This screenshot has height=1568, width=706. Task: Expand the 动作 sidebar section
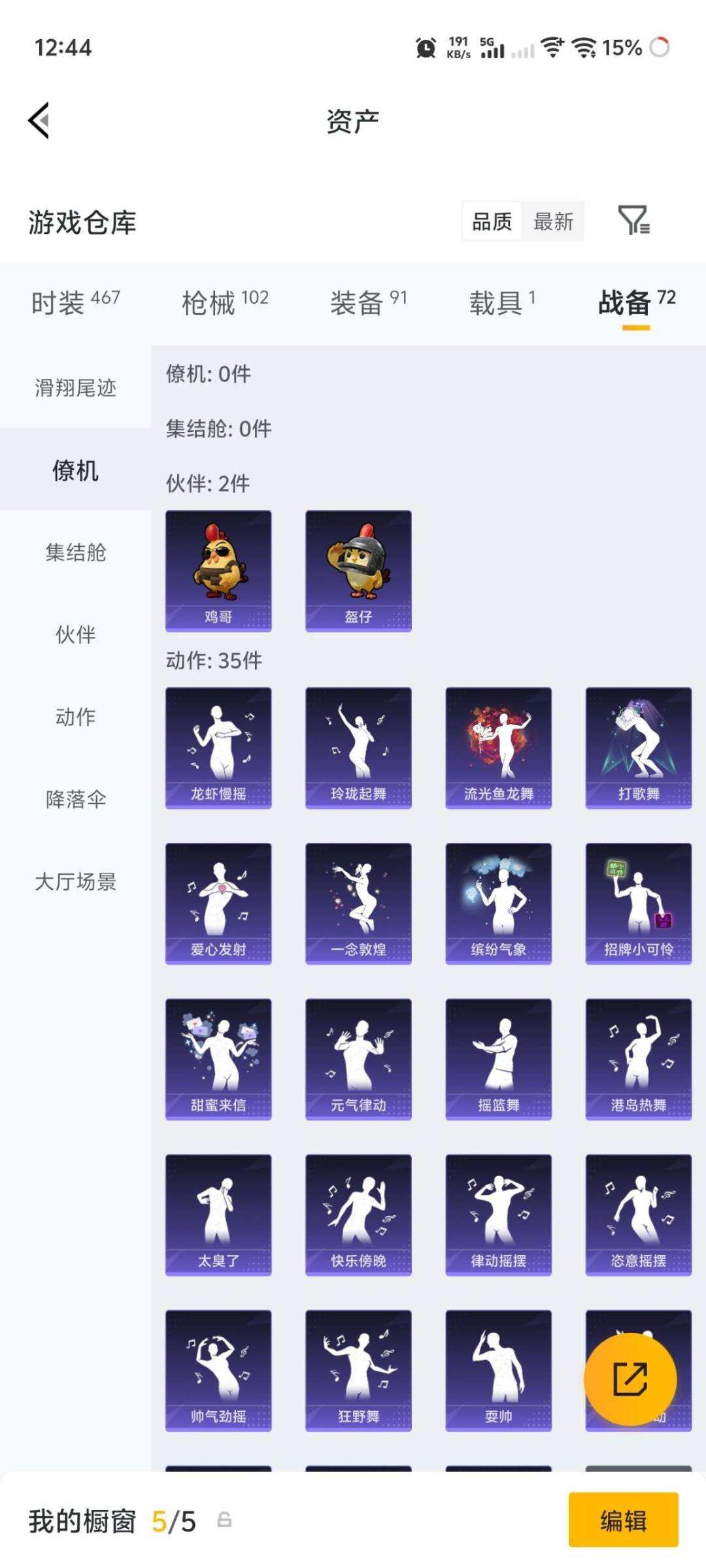pyautogui.click(x=74, y=716)
